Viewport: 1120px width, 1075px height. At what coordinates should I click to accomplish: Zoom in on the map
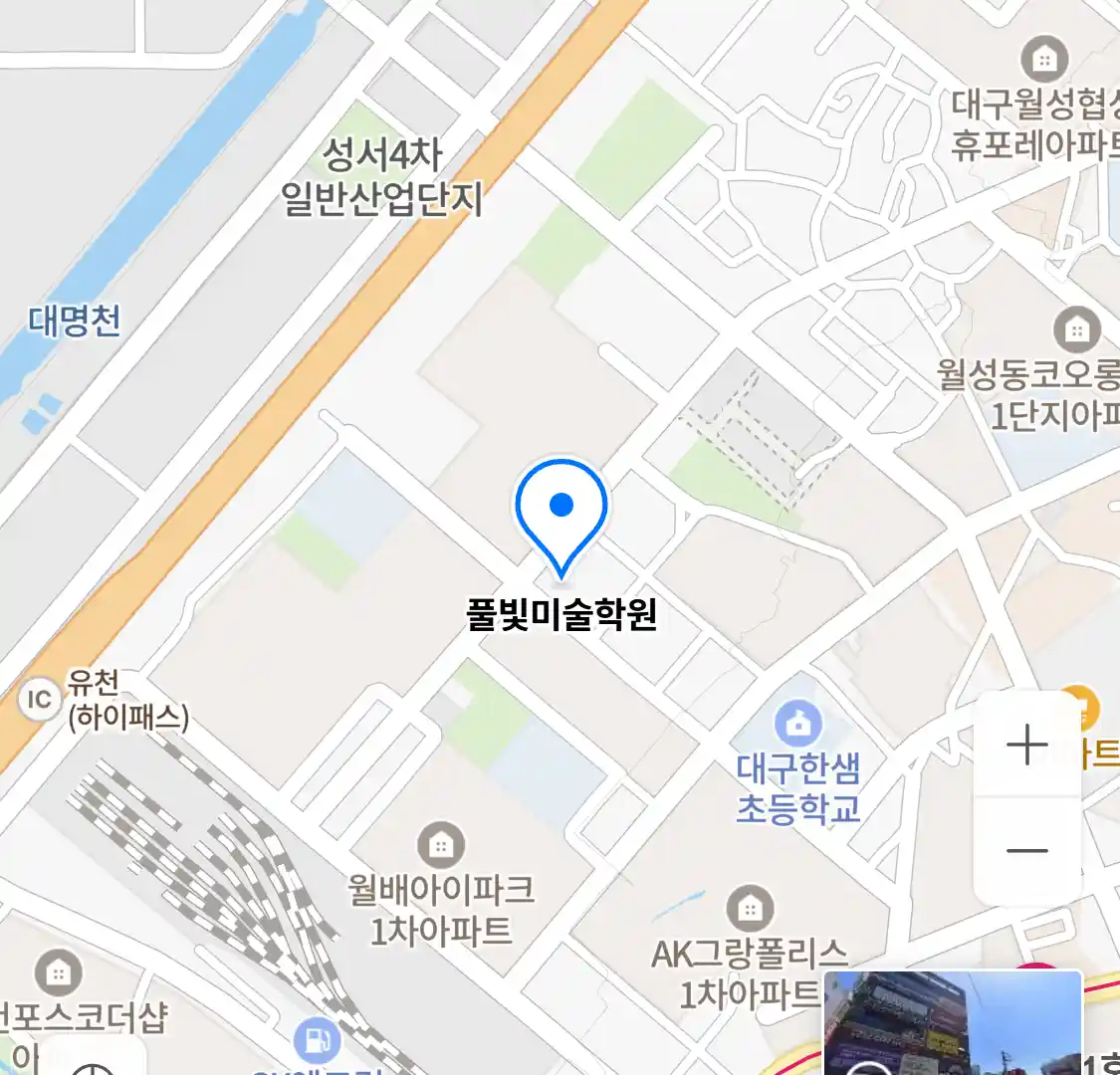[x=1026, y=745]
